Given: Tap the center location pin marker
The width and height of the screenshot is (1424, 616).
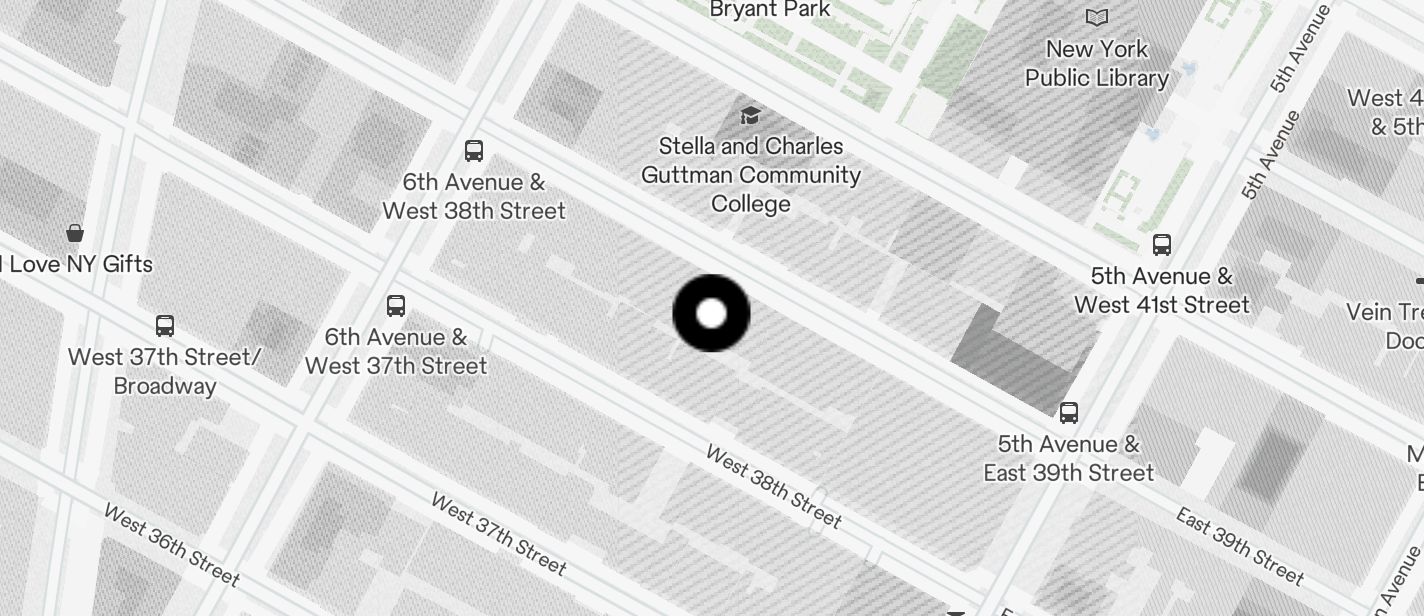Looking at the screenshot, I should 711,313.
